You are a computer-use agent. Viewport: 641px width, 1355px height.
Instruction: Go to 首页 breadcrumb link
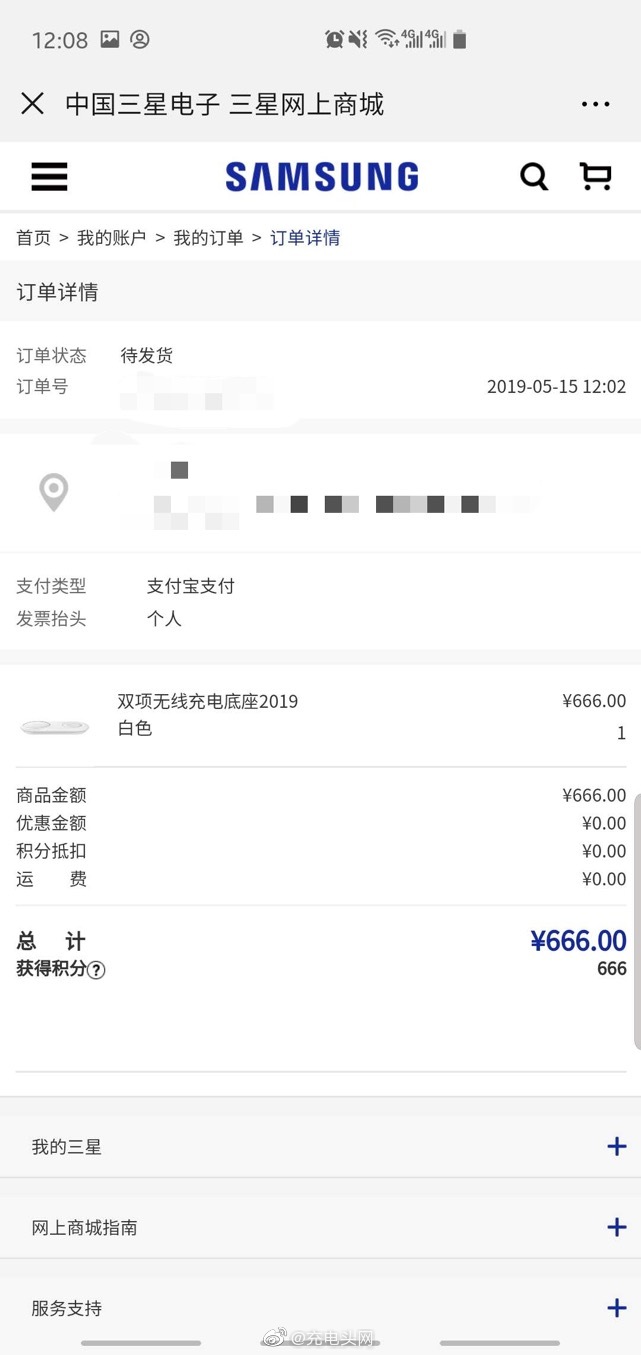point(34,238)
